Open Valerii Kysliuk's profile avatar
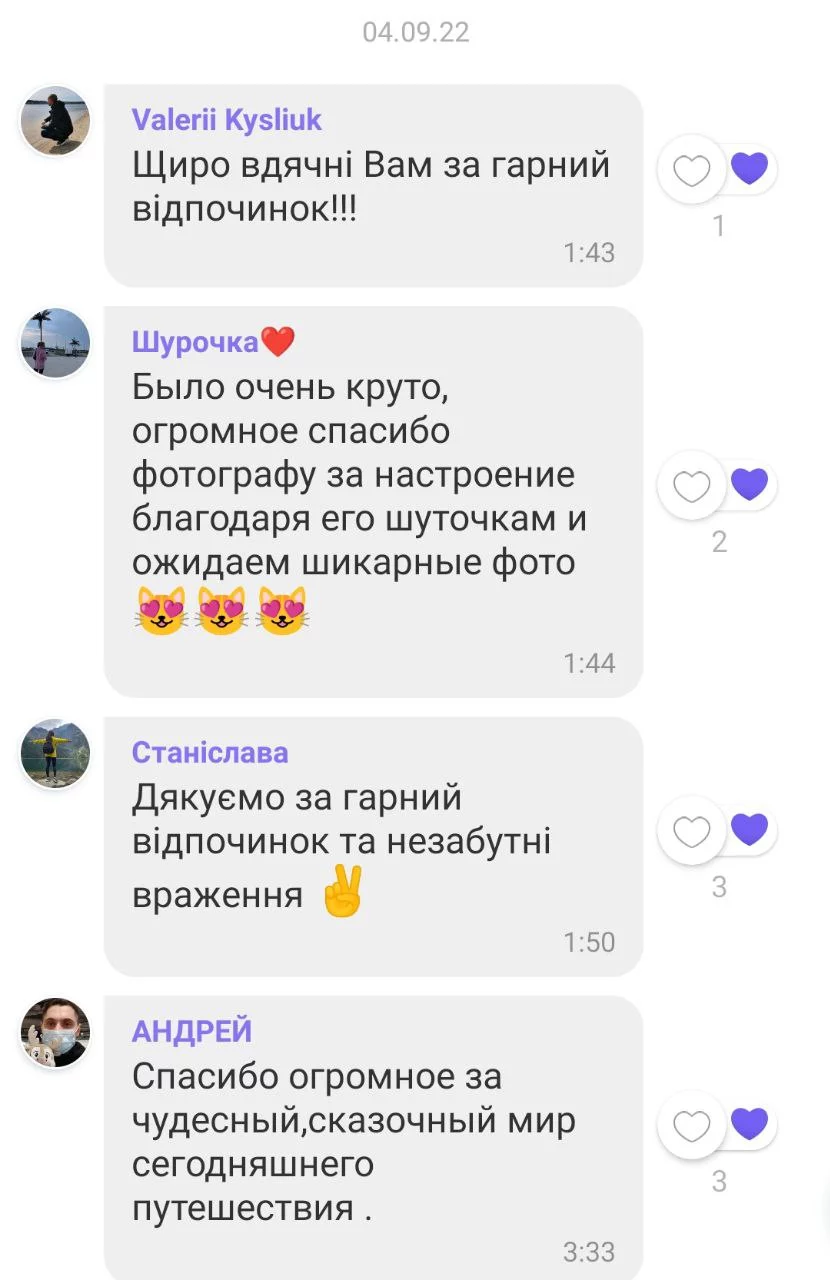 pos(56,120)
